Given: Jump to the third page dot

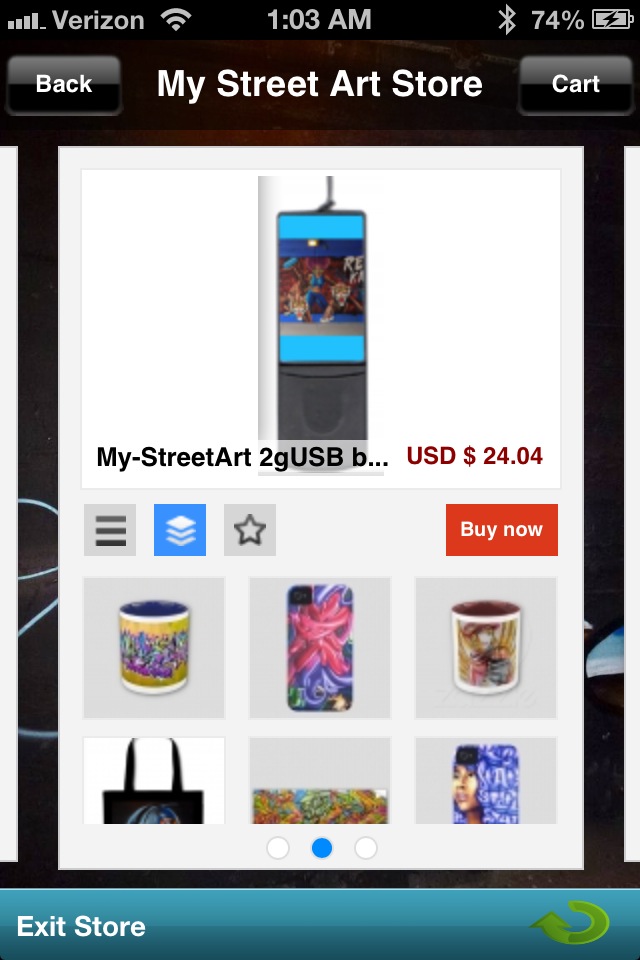Looking at the screenshot, I should pos(366,848).
